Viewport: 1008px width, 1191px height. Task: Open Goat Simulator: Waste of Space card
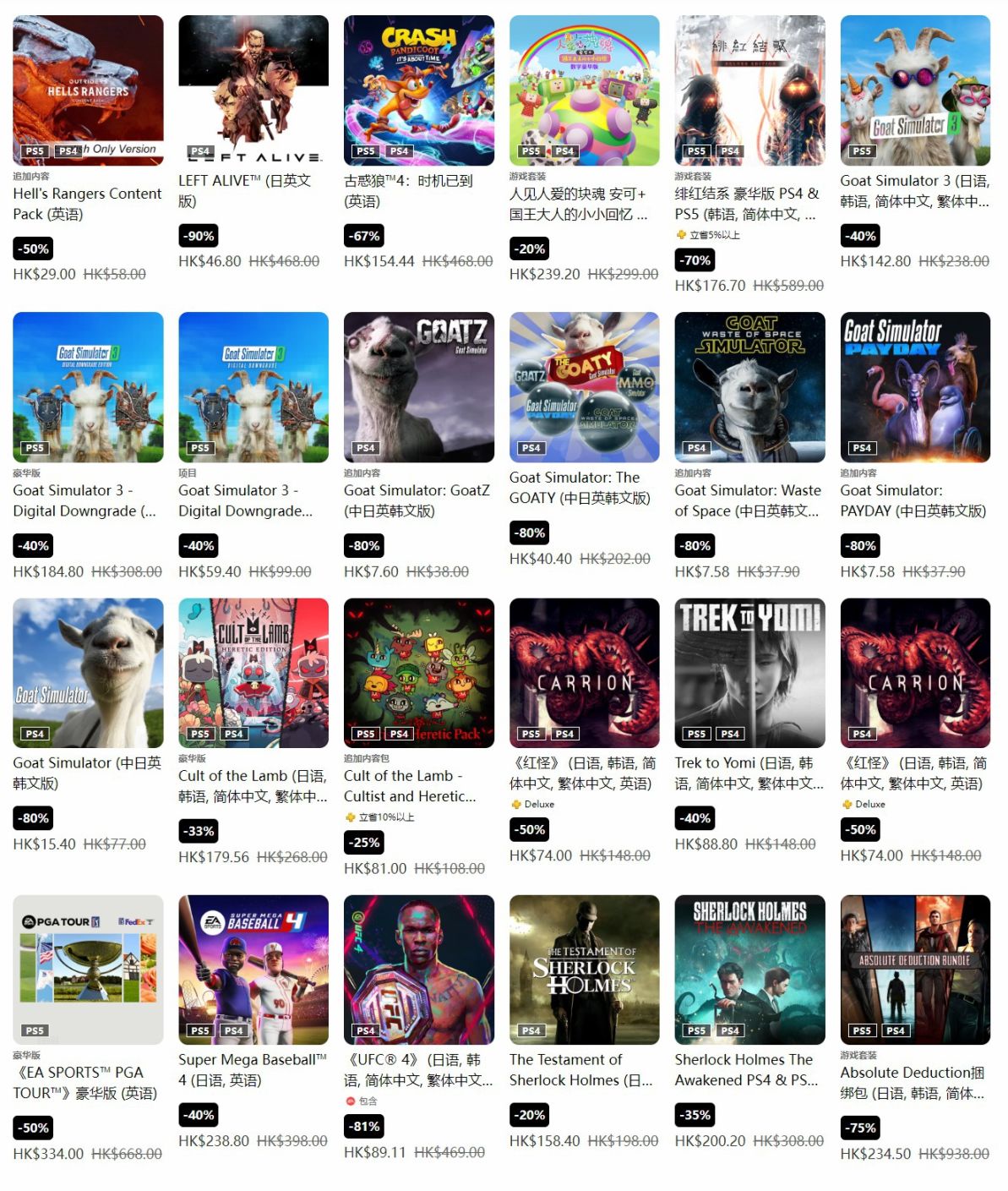coord(749,386)
